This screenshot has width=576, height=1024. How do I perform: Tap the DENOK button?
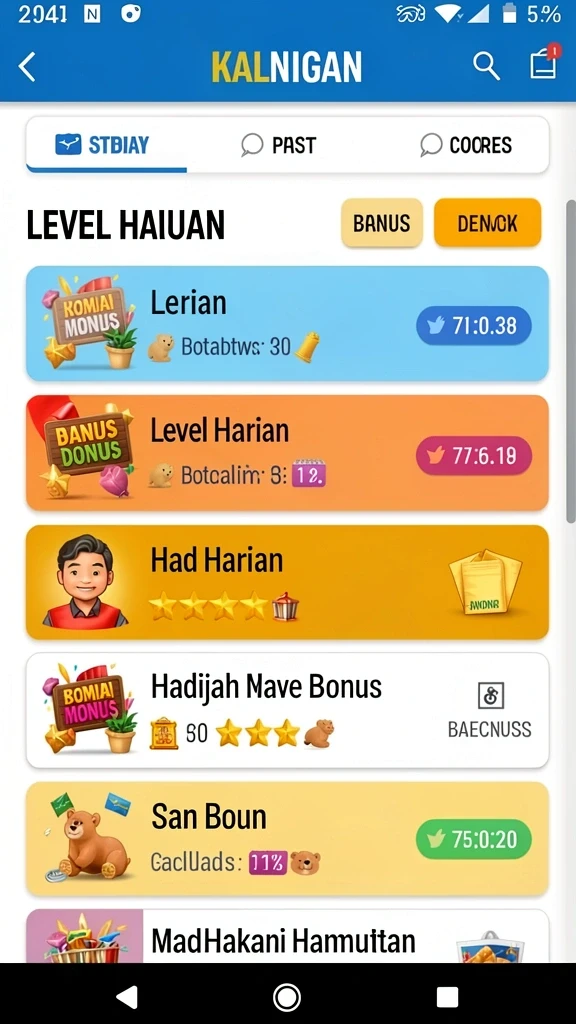[x=488, y=223]
